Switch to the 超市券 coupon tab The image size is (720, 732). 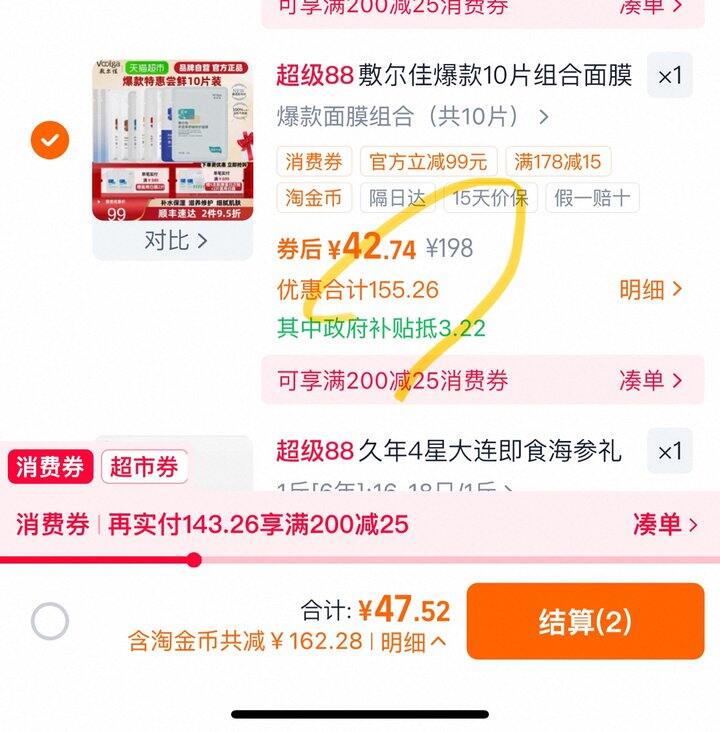(144, 467)
